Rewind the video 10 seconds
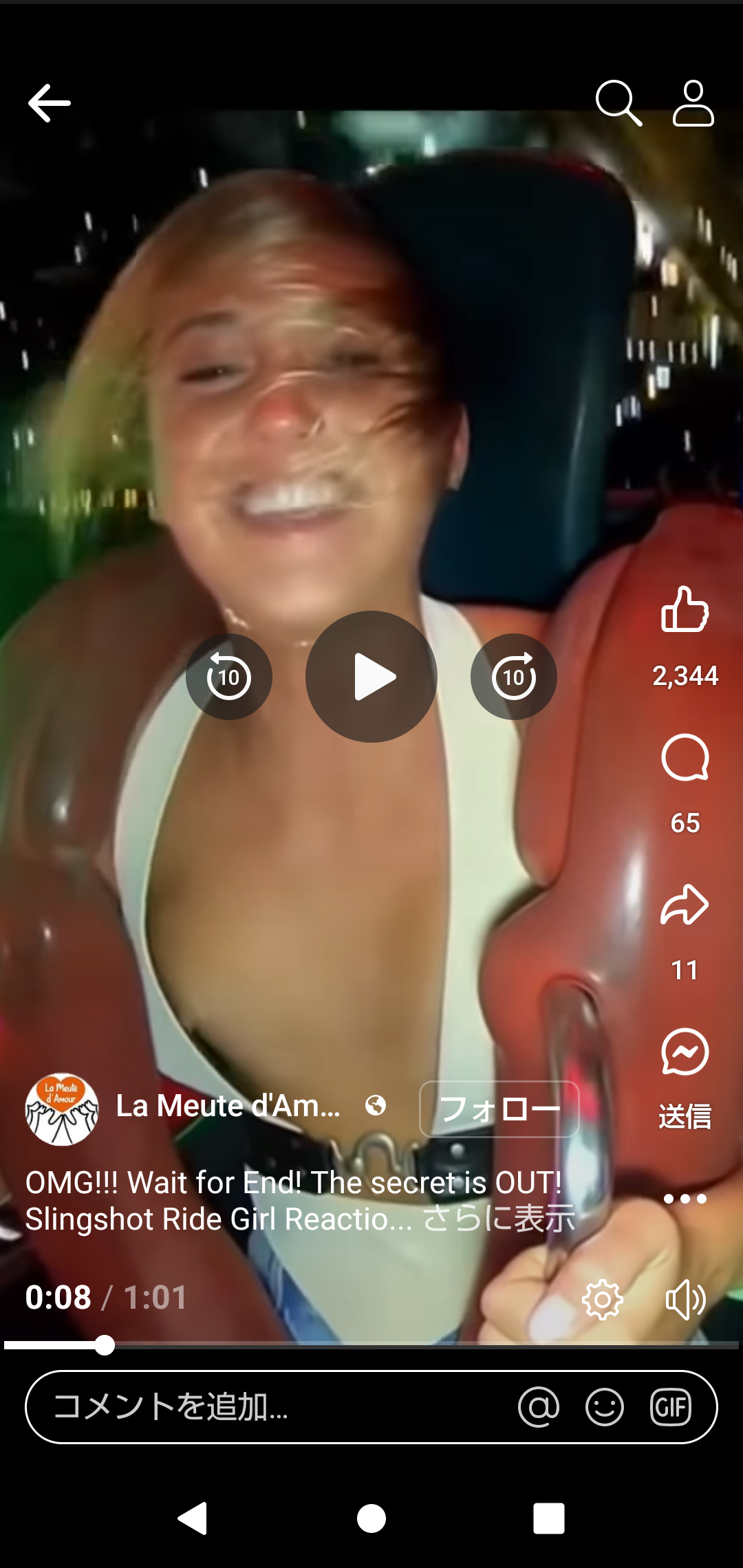Screen dimensions: 743x1568 [x=229, y=677]
